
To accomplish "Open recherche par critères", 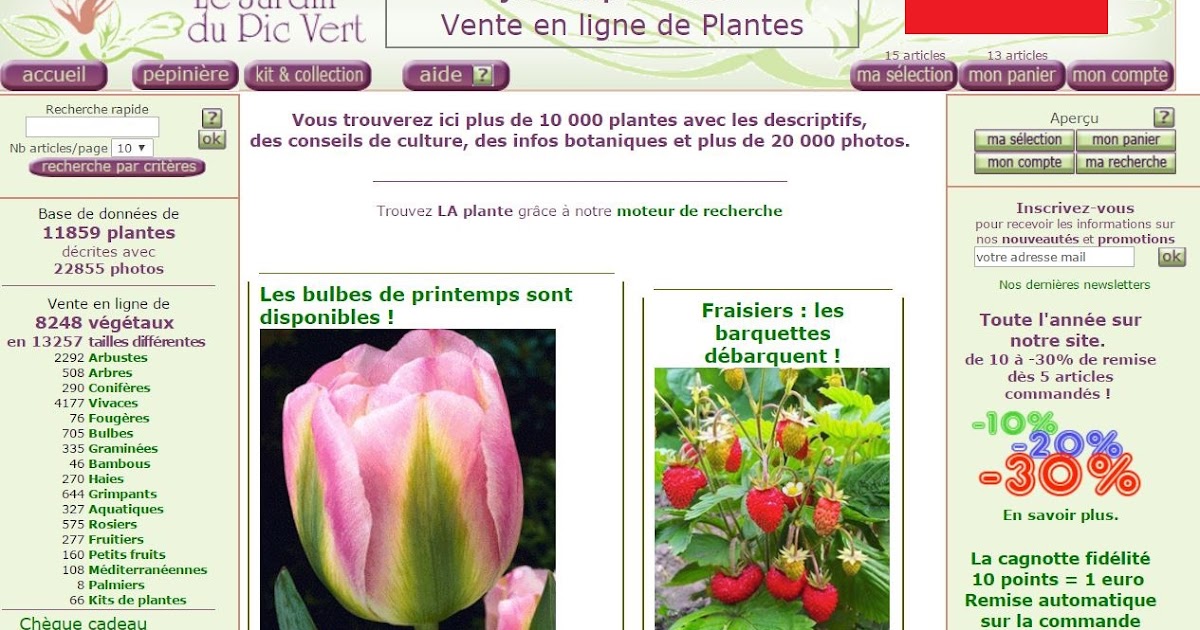I will tap(118, 167).
